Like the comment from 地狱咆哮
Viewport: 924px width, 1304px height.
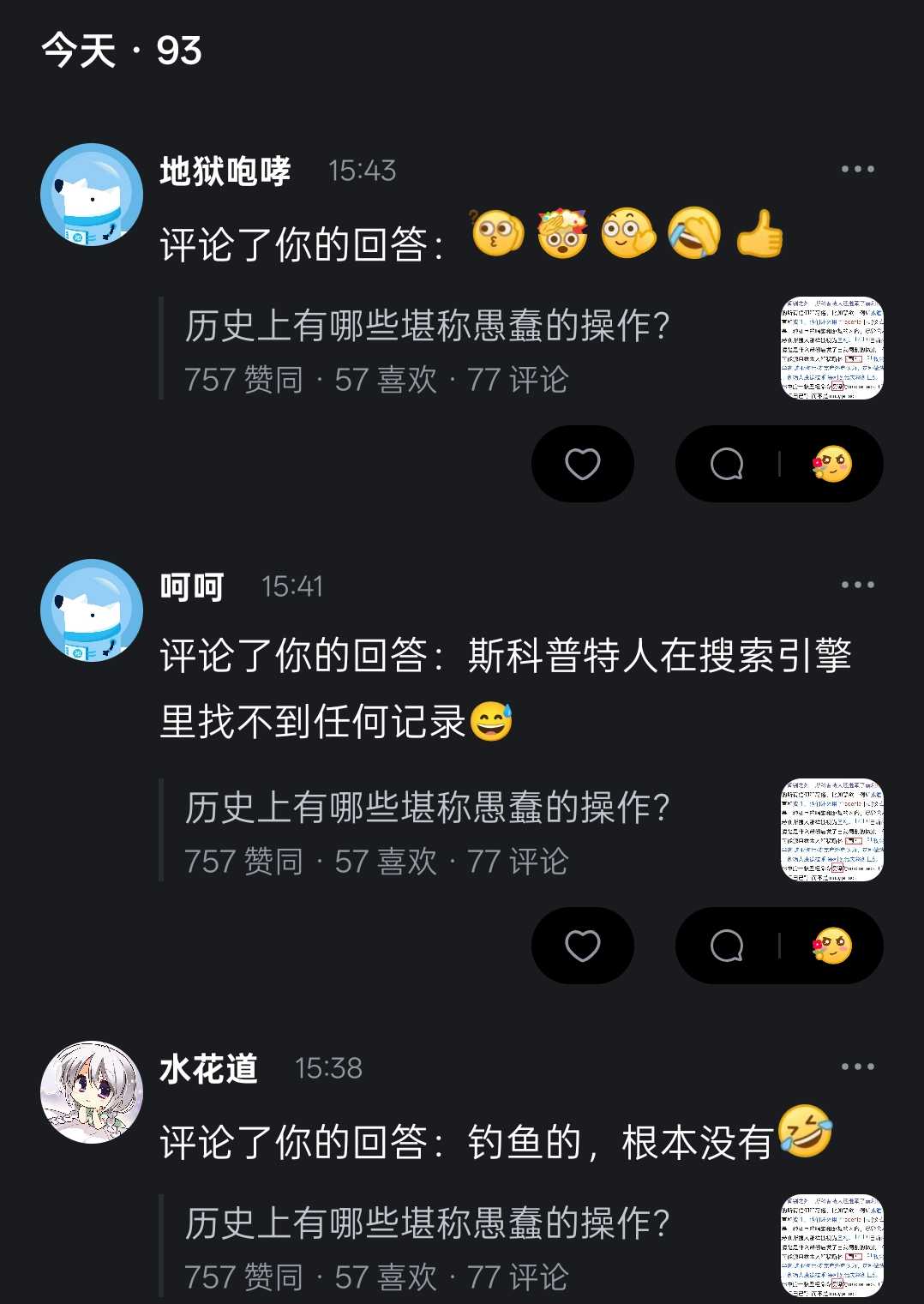[x=582, y=464]
